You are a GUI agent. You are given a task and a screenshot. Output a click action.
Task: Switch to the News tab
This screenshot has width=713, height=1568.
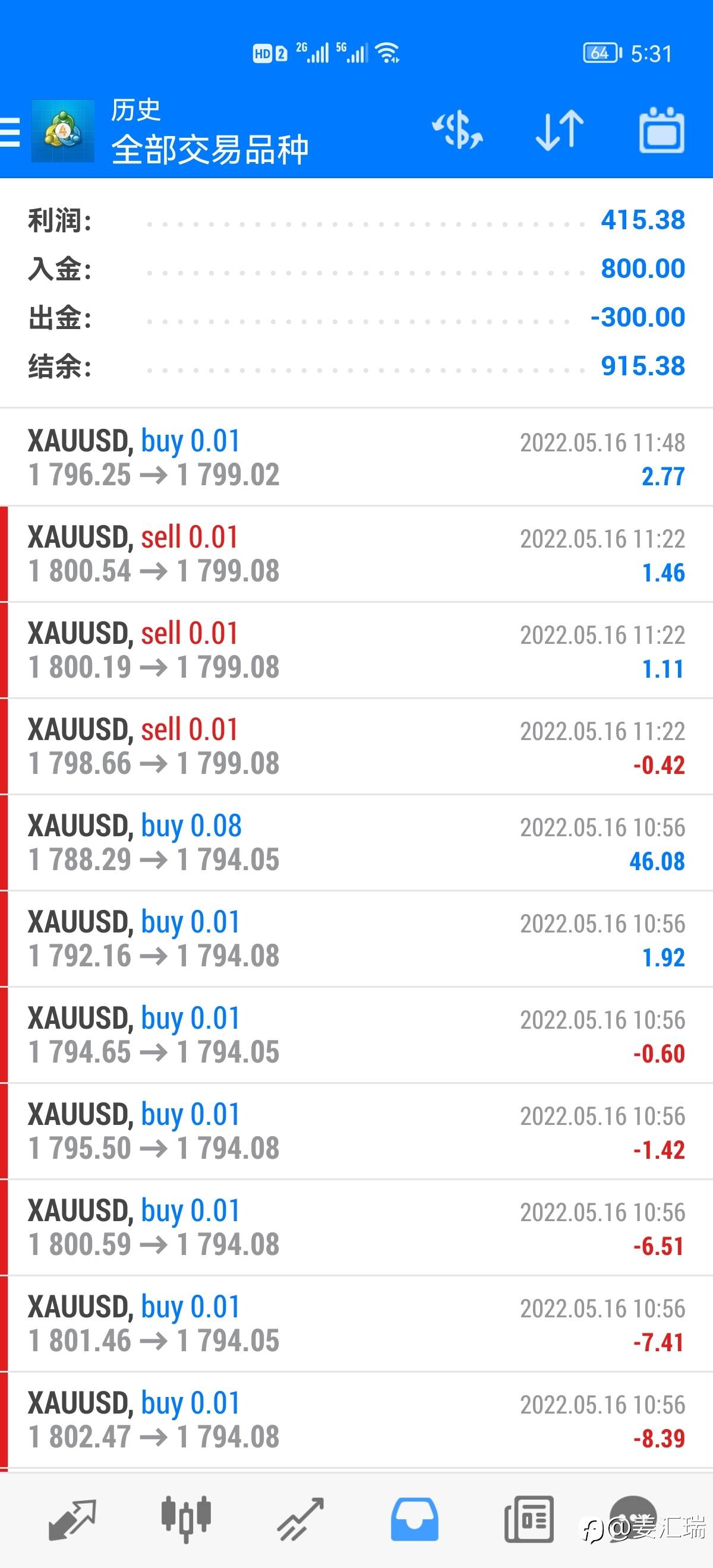click(x=528, y=1519)
